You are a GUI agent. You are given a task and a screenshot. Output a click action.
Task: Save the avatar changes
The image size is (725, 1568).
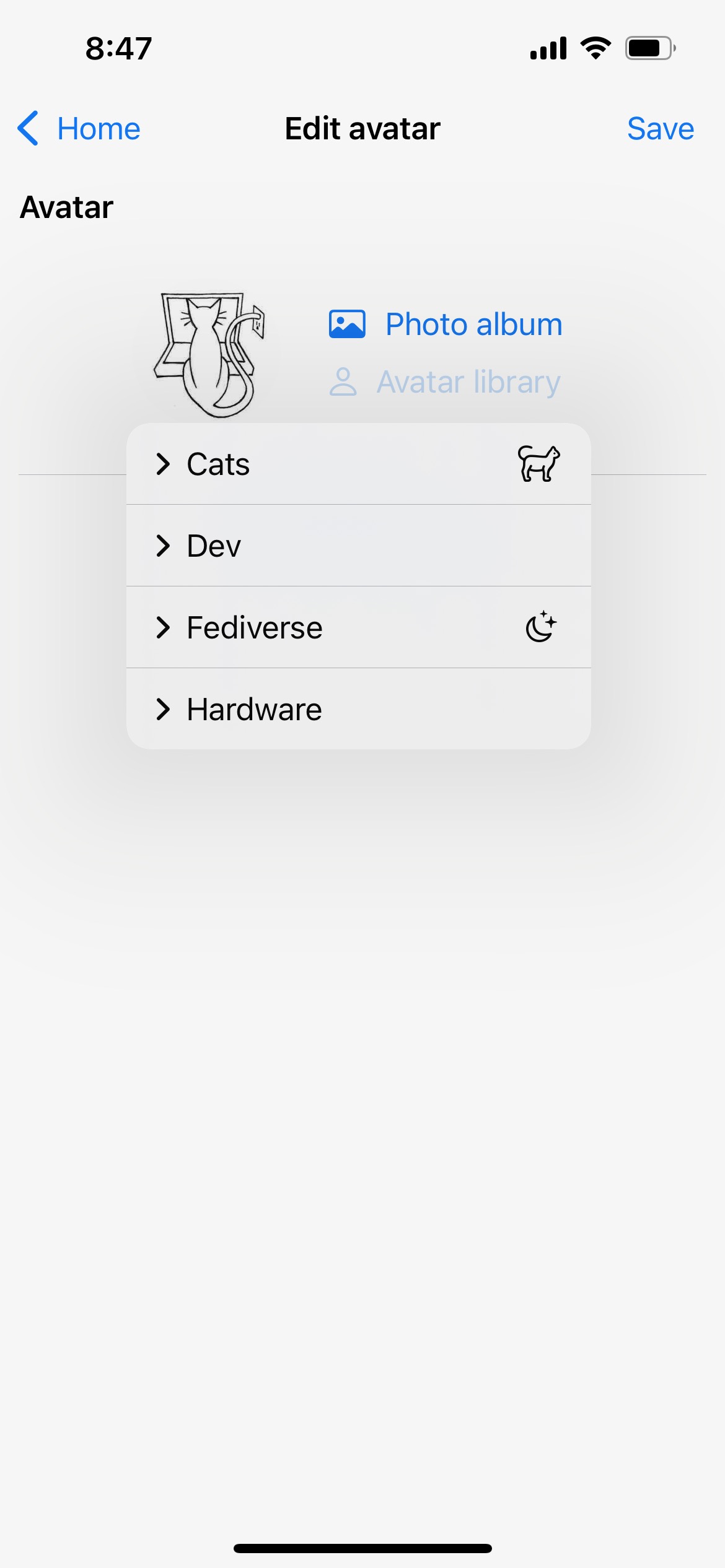pos(660,129)
